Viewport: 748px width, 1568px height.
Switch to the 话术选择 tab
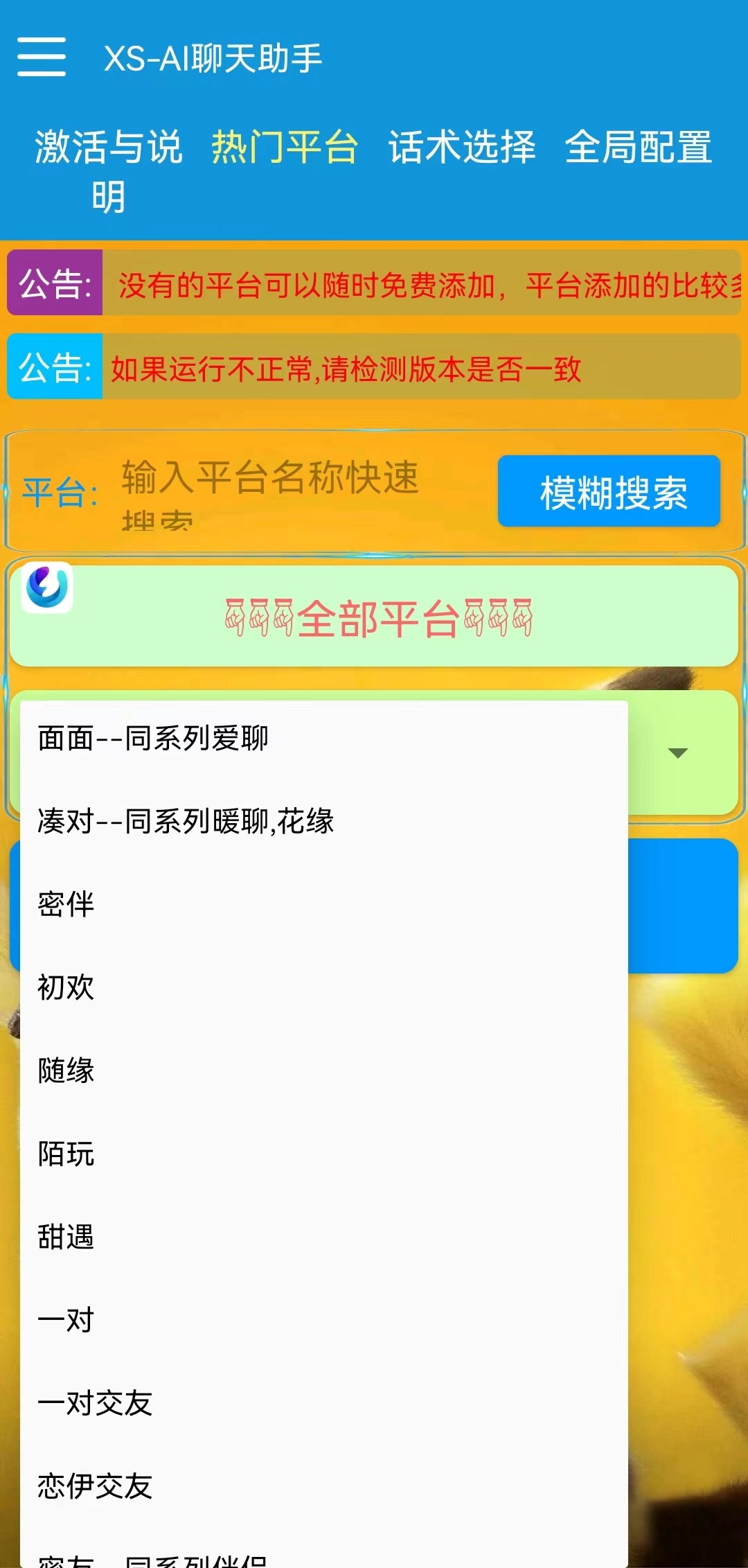pos(462,148)
